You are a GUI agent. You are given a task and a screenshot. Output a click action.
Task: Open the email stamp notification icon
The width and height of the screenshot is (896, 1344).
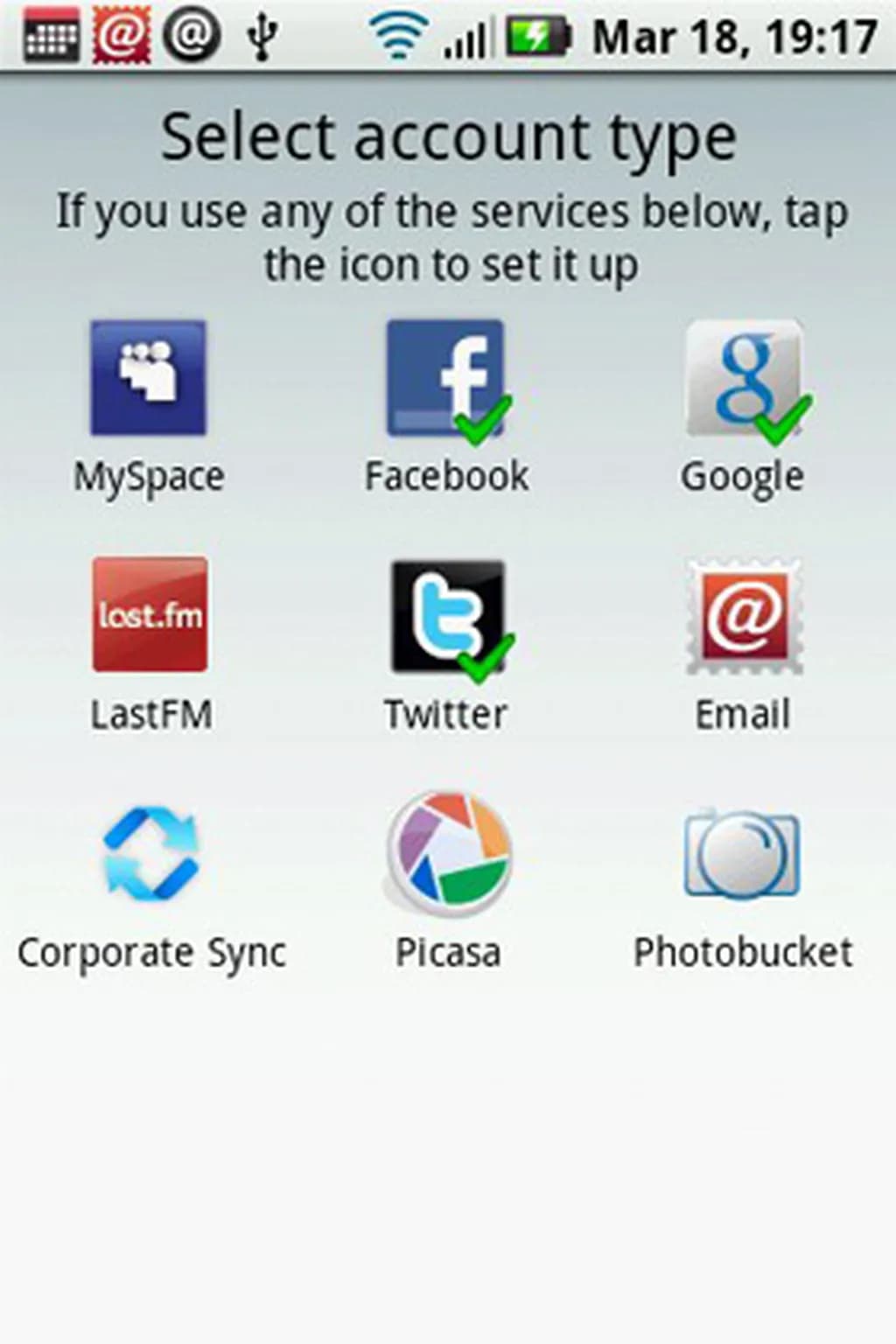(x=122, y=35)
